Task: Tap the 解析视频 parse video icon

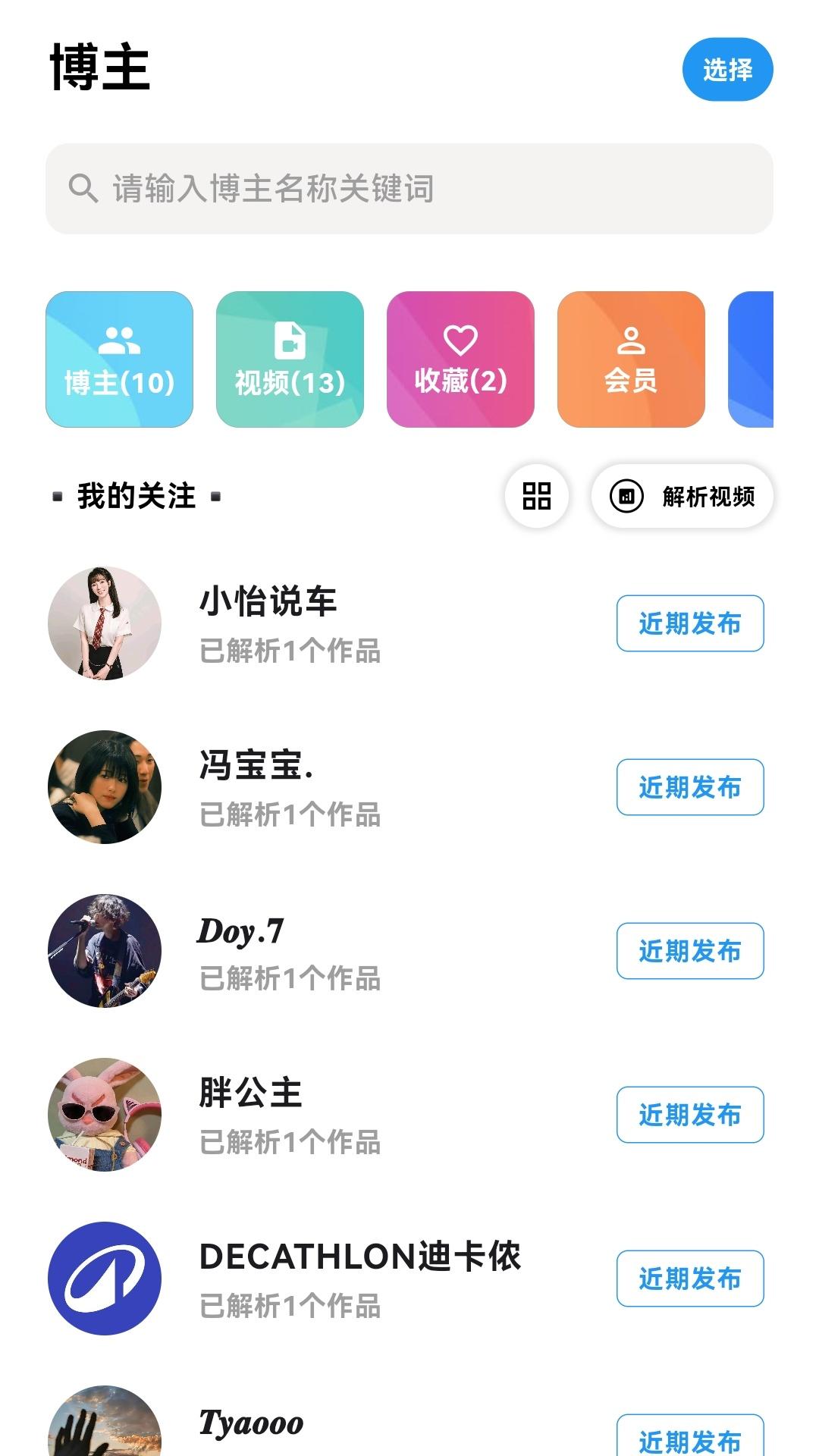Action: [626, 497]
